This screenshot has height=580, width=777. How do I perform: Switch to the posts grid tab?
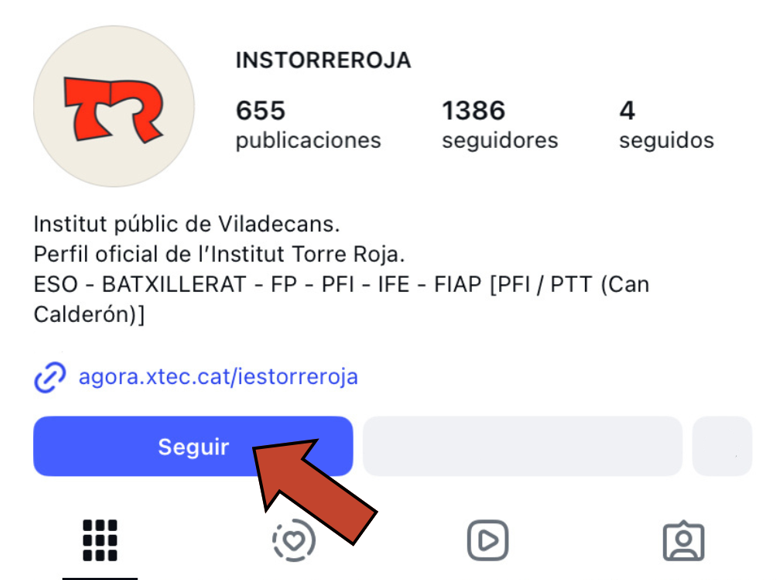[x=100, y=541]
